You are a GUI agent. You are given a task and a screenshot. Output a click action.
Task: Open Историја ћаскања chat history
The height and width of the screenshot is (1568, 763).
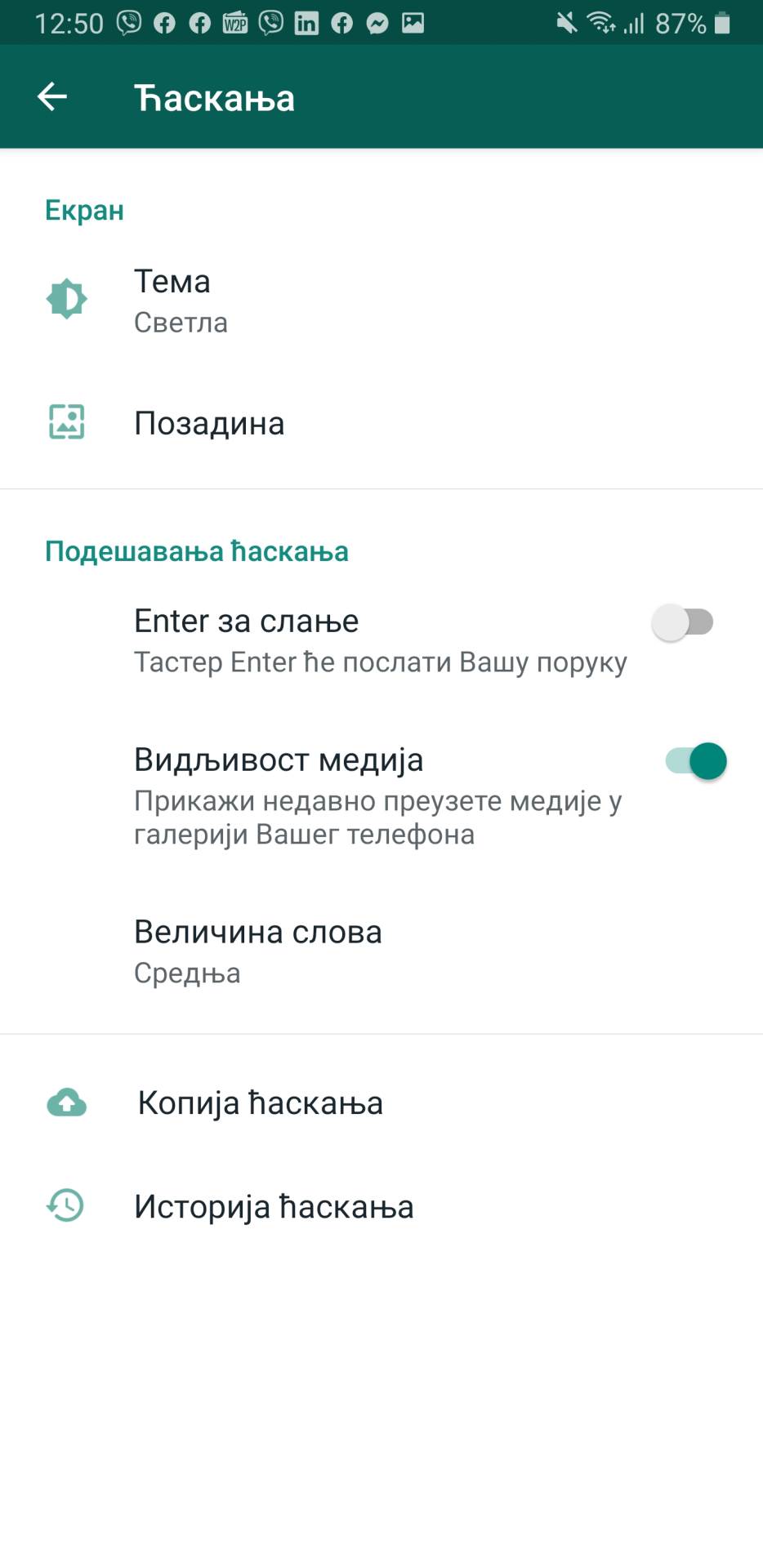[274, 1206]
